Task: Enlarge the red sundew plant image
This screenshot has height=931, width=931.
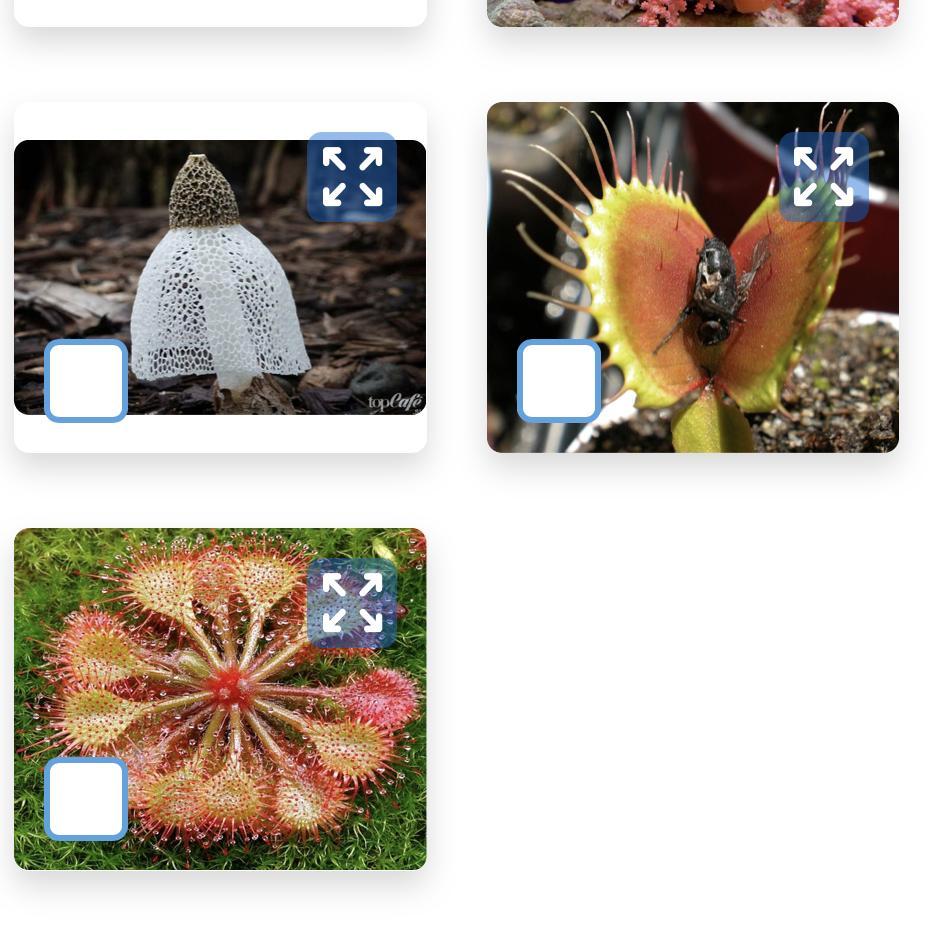Action: point(352,604)
